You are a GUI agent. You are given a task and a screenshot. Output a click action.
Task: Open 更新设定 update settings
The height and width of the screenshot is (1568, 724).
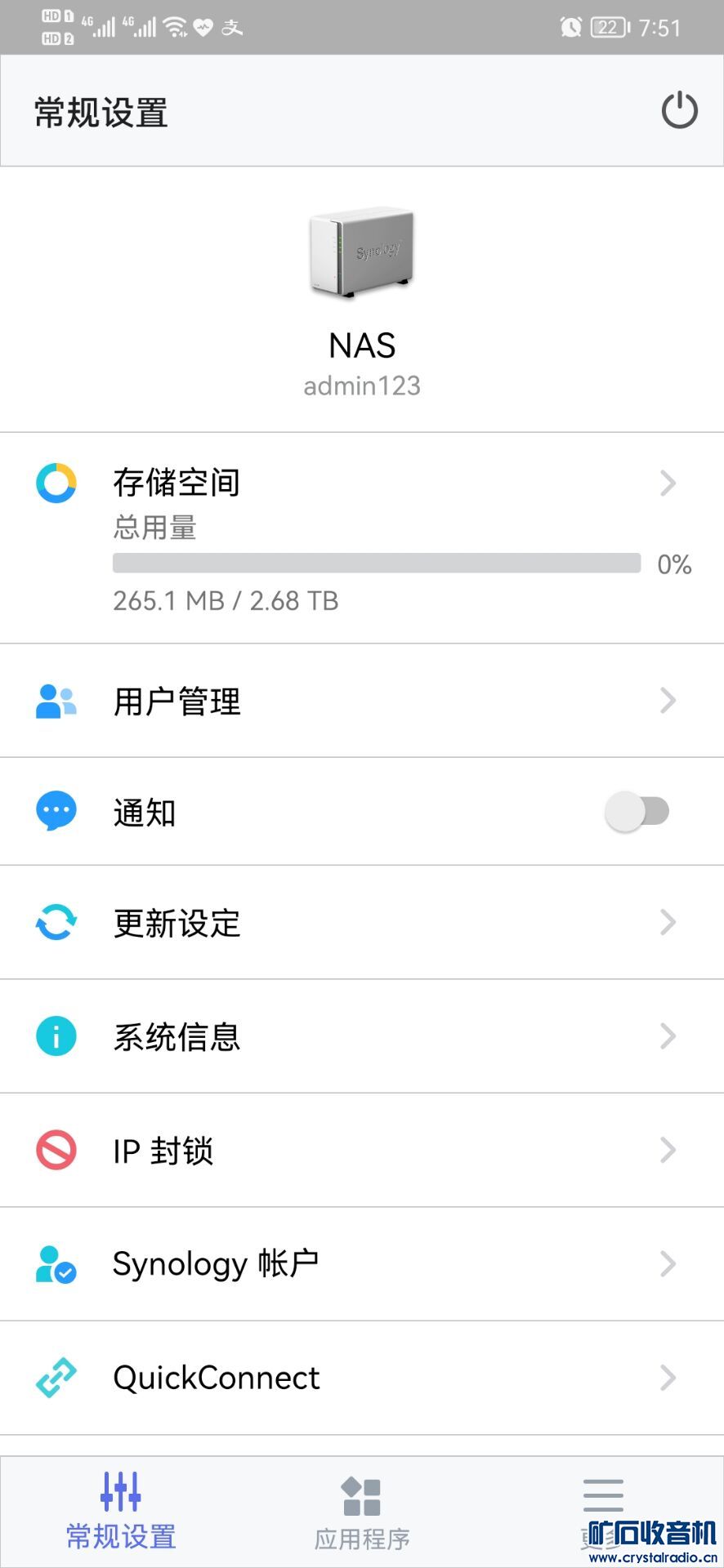tap(361, 923)
